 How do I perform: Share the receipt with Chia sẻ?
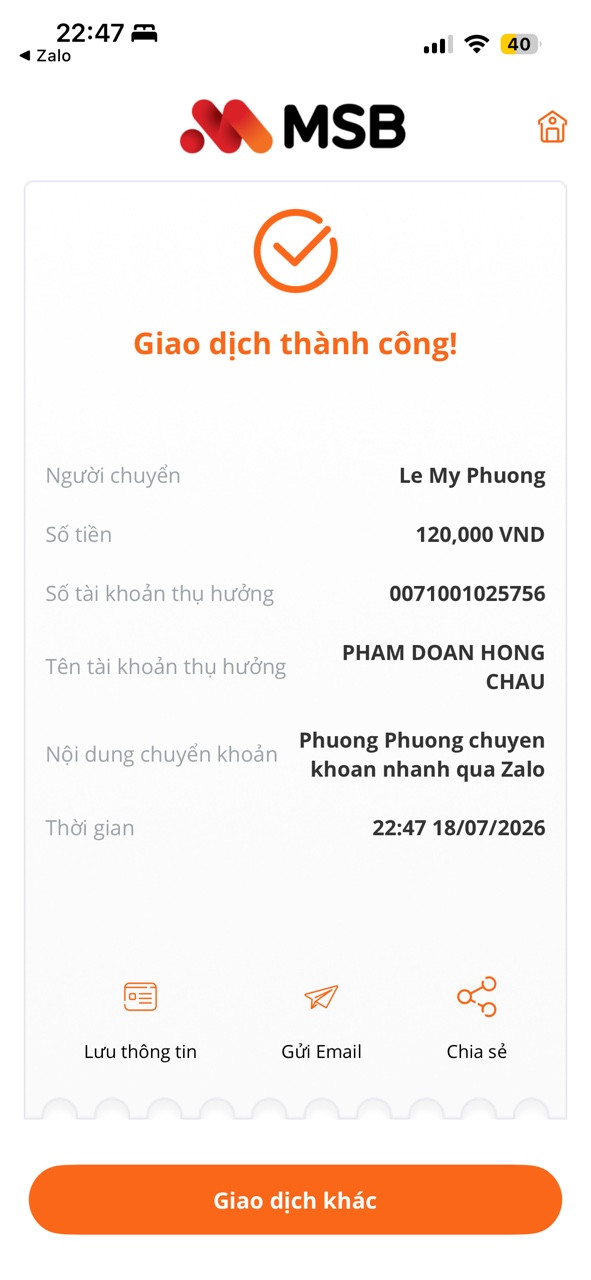[477, 1020]
